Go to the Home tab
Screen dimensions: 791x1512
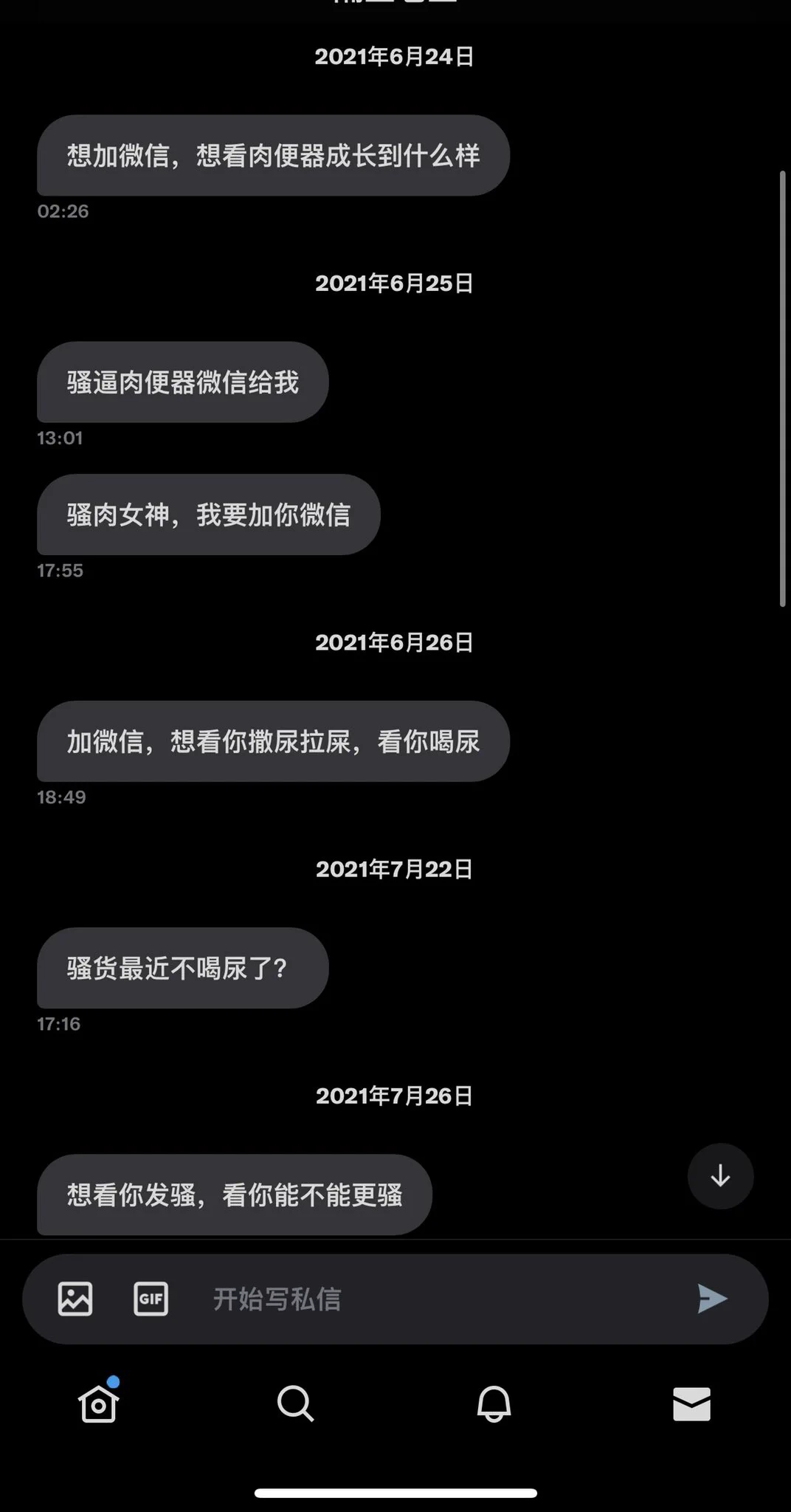point(99,1403)
